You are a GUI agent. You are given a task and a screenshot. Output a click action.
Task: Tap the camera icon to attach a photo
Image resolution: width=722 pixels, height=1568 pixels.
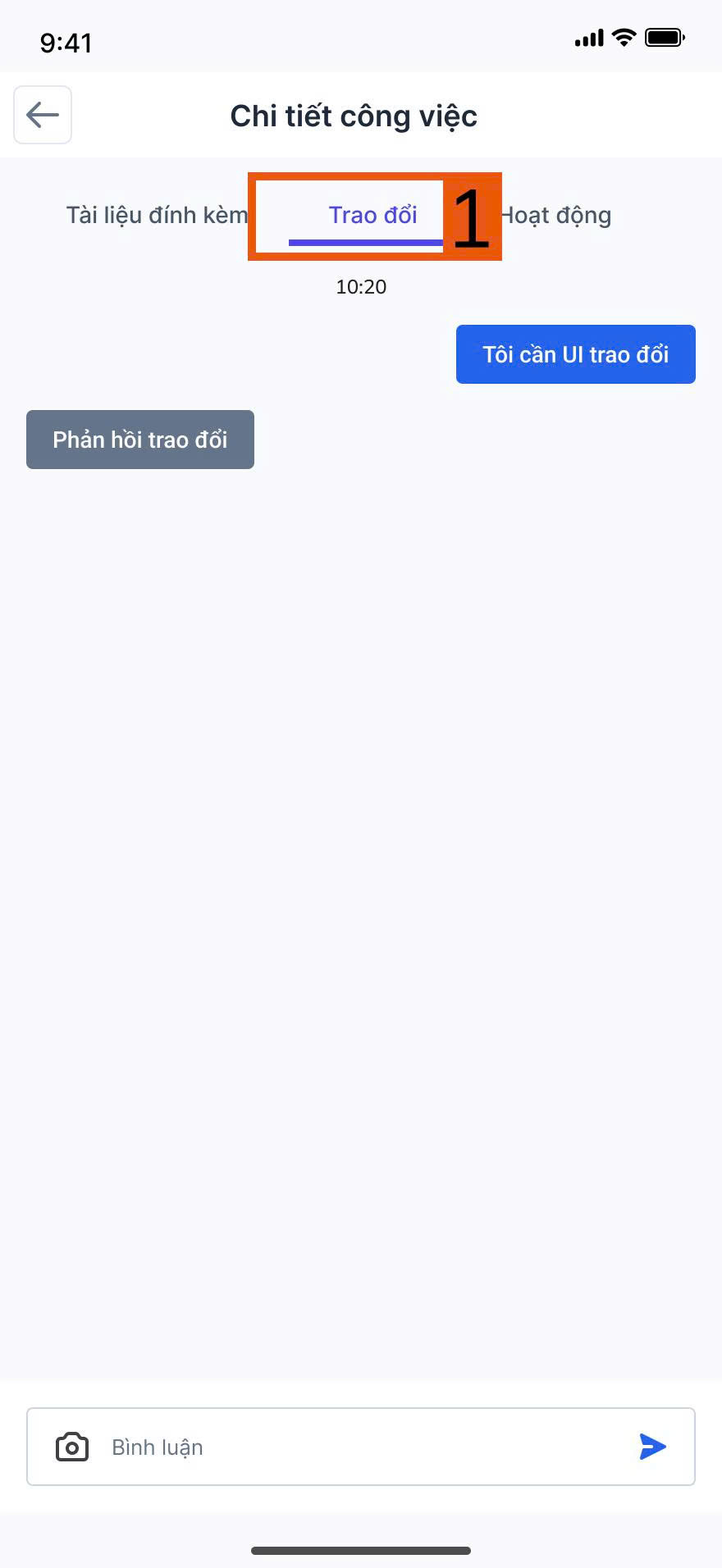point(72,1447)
